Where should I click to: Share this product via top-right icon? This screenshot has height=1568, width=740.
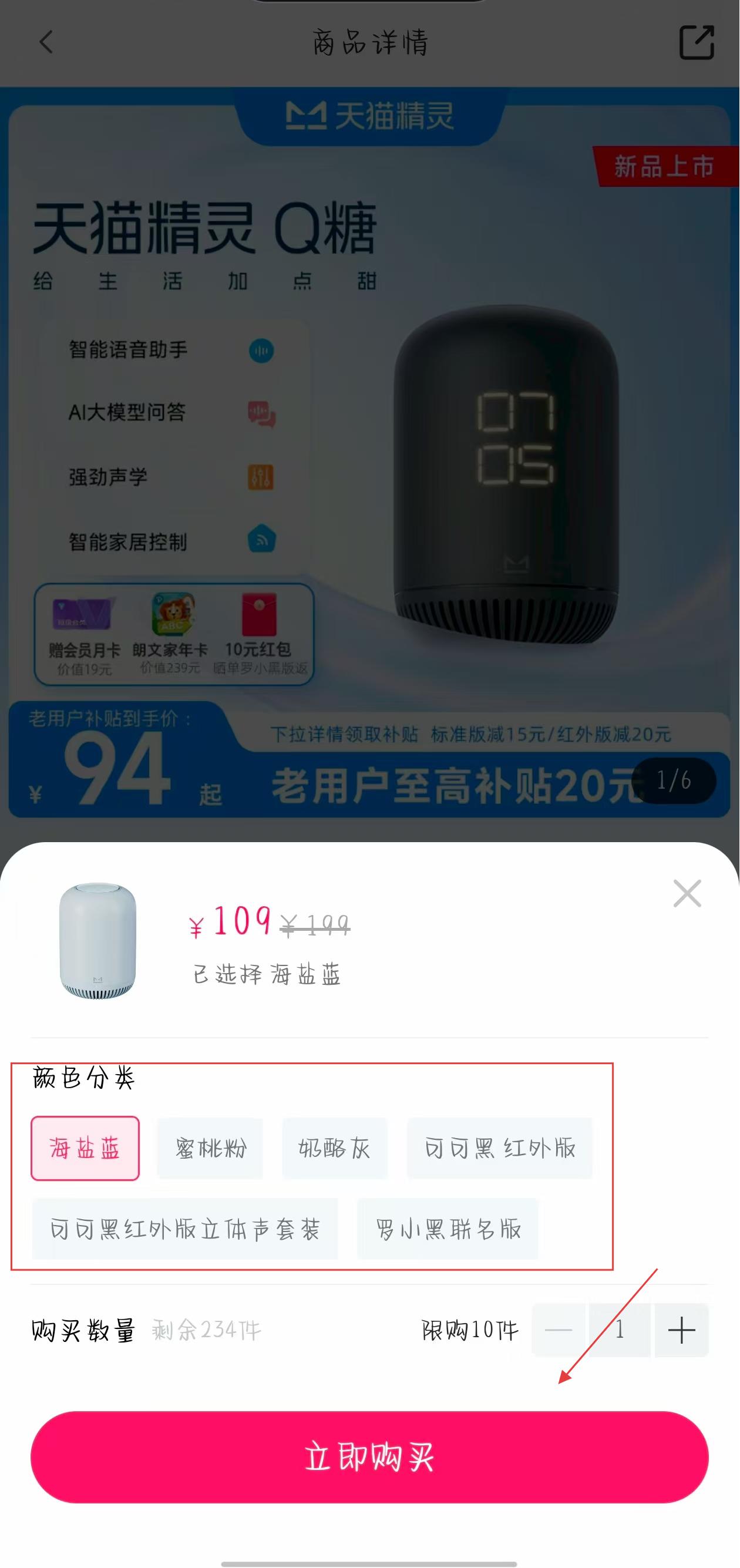(696, 43)
